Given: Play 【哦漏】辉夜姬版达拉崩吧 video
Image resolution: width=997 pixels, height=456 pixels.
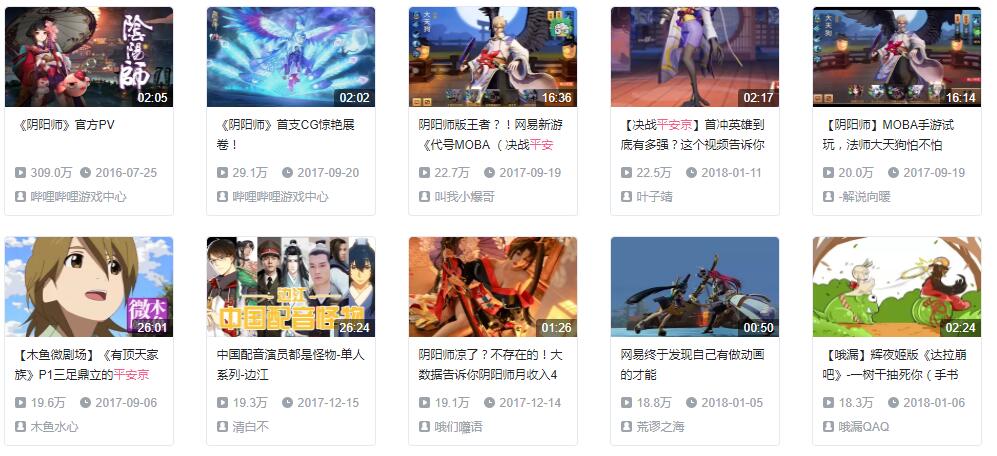Looking at the screenshot, I should [896, 287].
